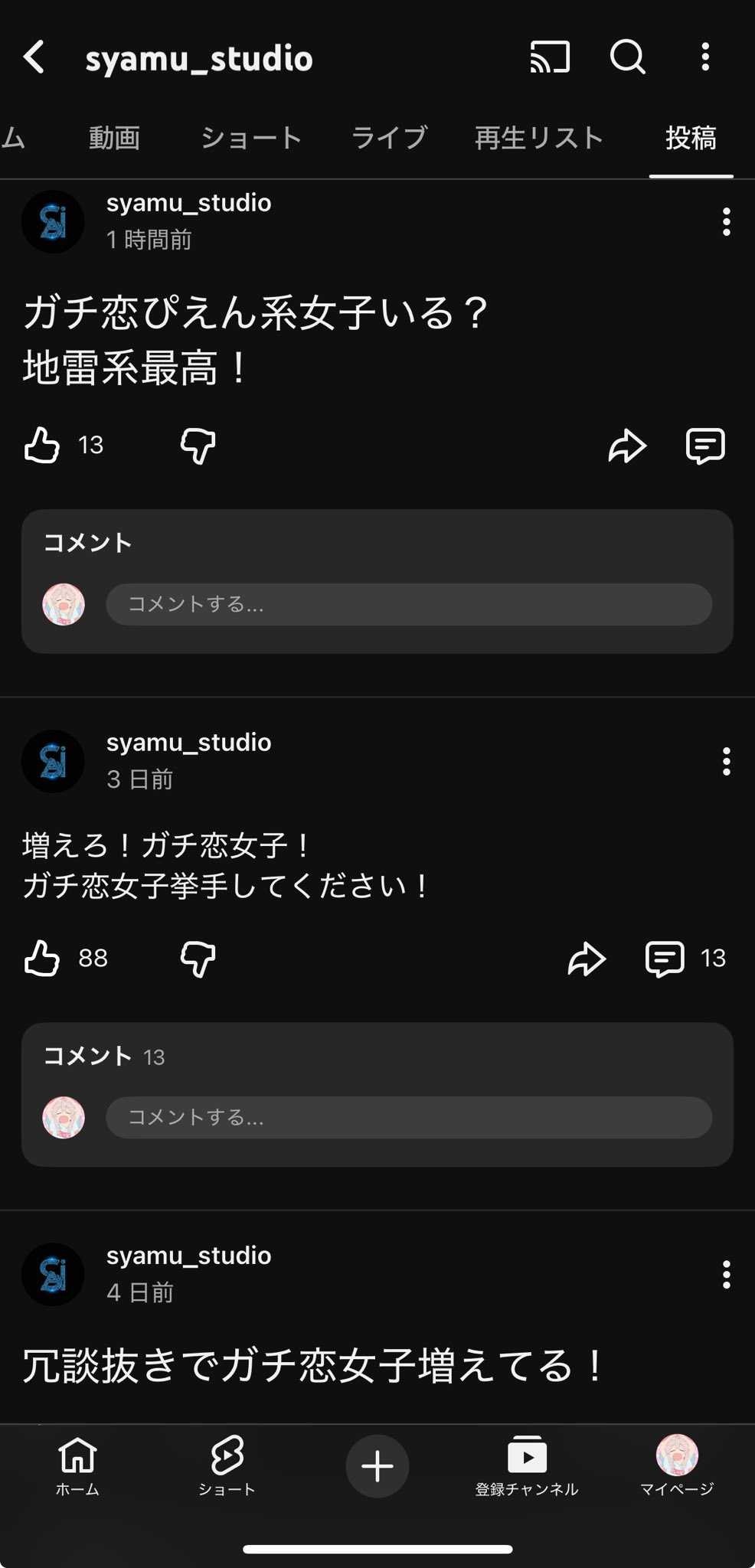755x1568 pixels.
Task: Open the cast screen icon
Action: click(550, 57)
